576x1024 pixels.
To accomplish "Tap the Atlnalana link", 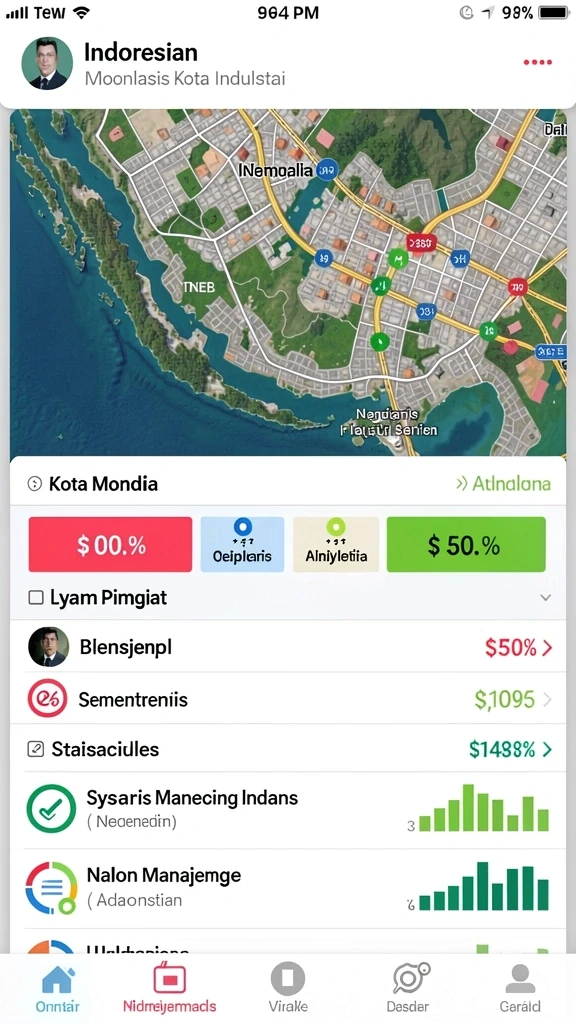I will (503, 484).
